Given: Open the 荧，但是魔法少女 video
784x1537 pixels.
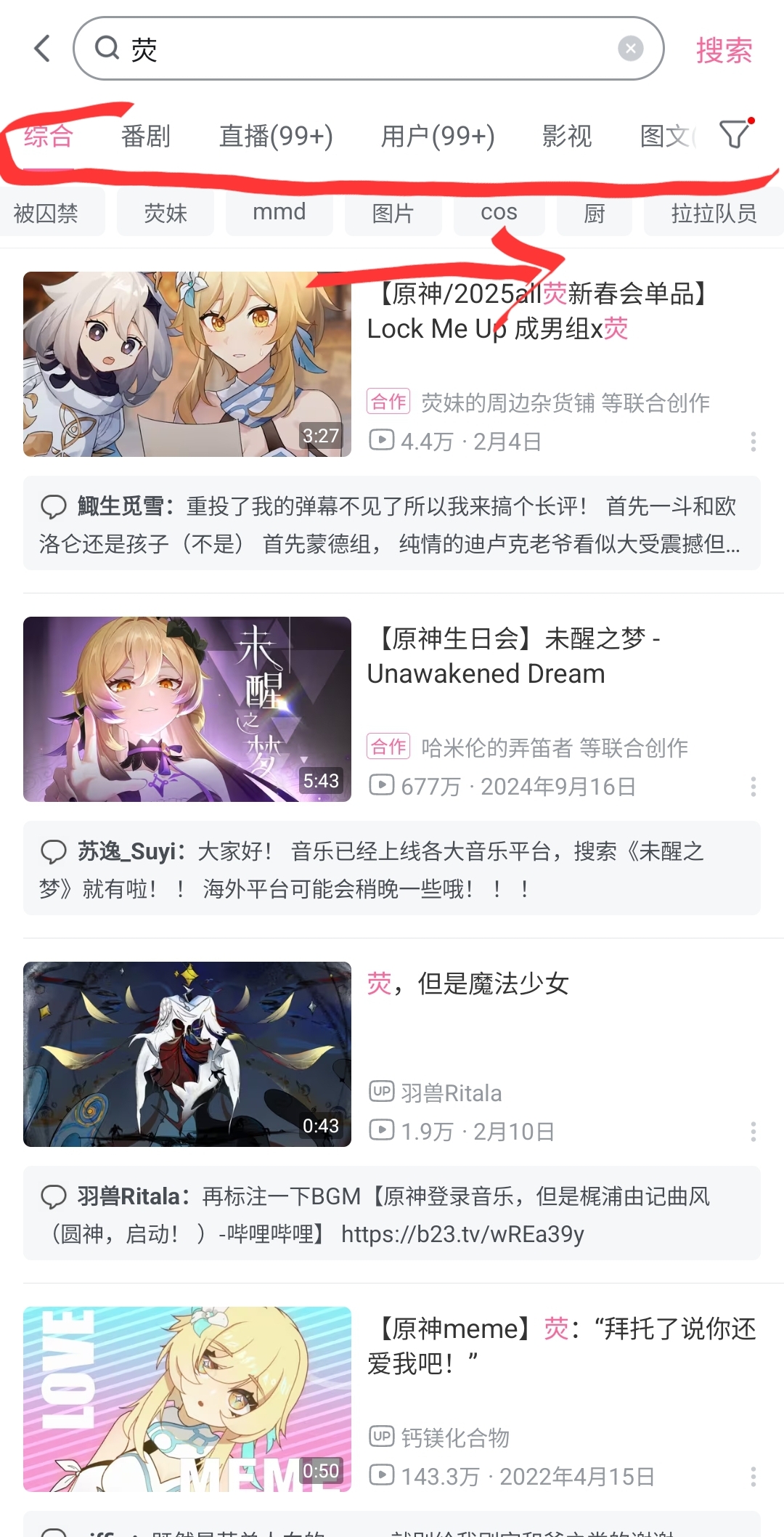Looking at the screenshot, I should click(392, 1054).
